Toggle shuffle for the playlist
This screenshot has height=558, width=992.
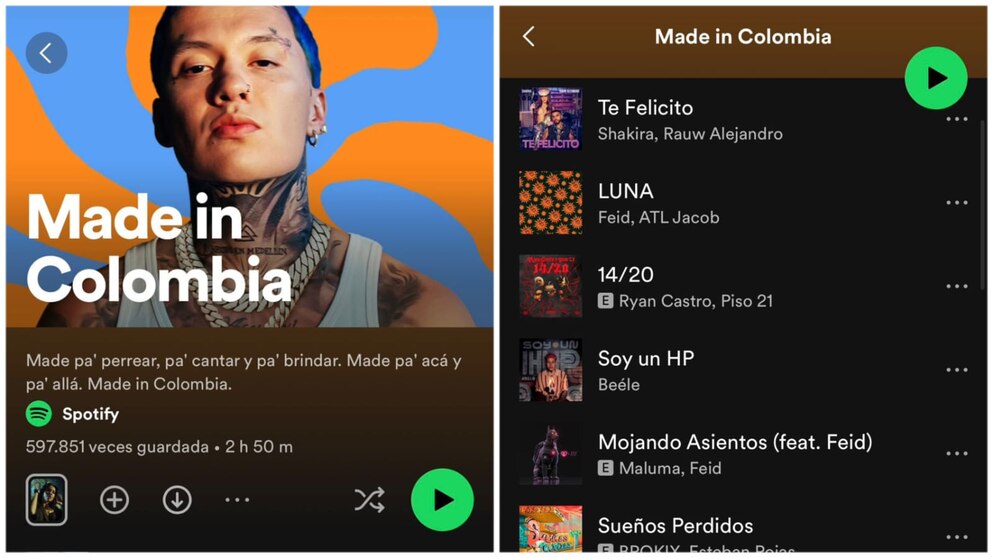(369, 500)
